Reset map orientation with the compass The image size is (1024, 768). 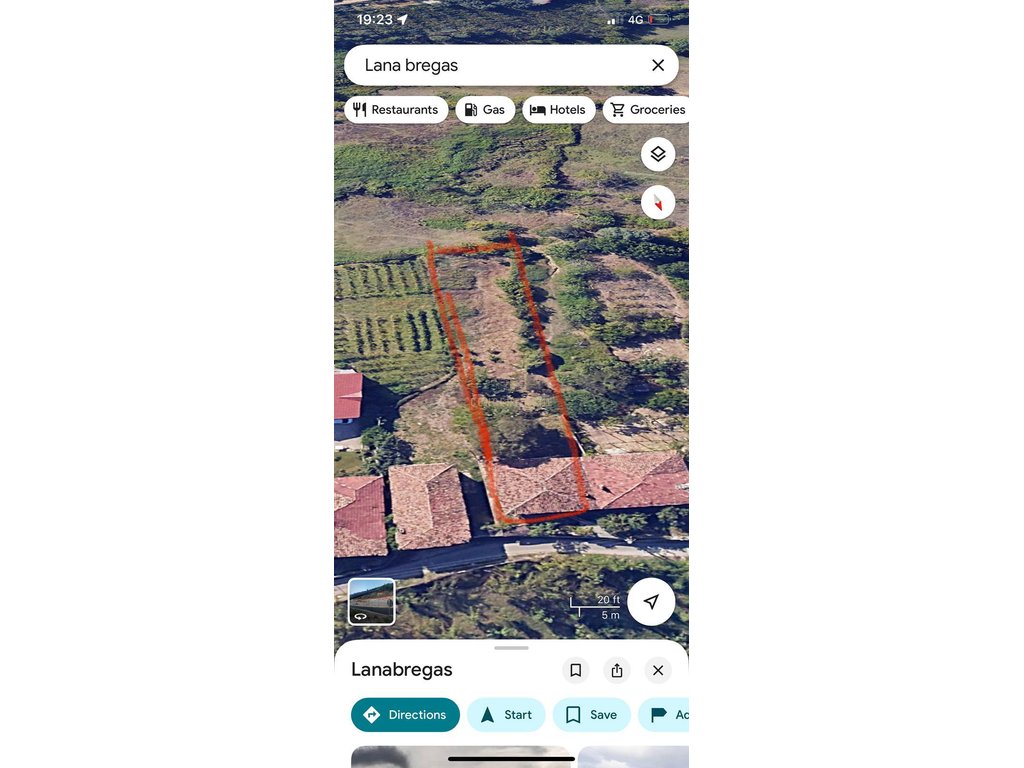point(658,203)
